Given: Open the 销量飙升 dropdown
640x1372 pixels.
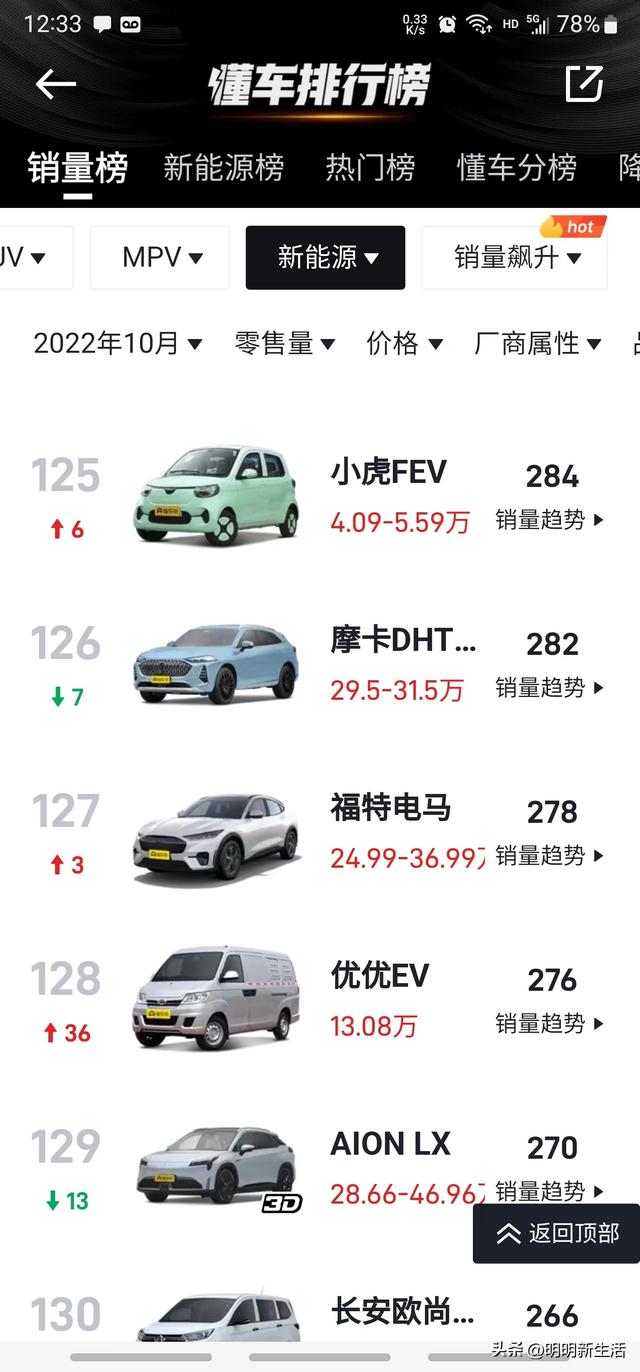Looking at the screenshot, I should point(515,258).
